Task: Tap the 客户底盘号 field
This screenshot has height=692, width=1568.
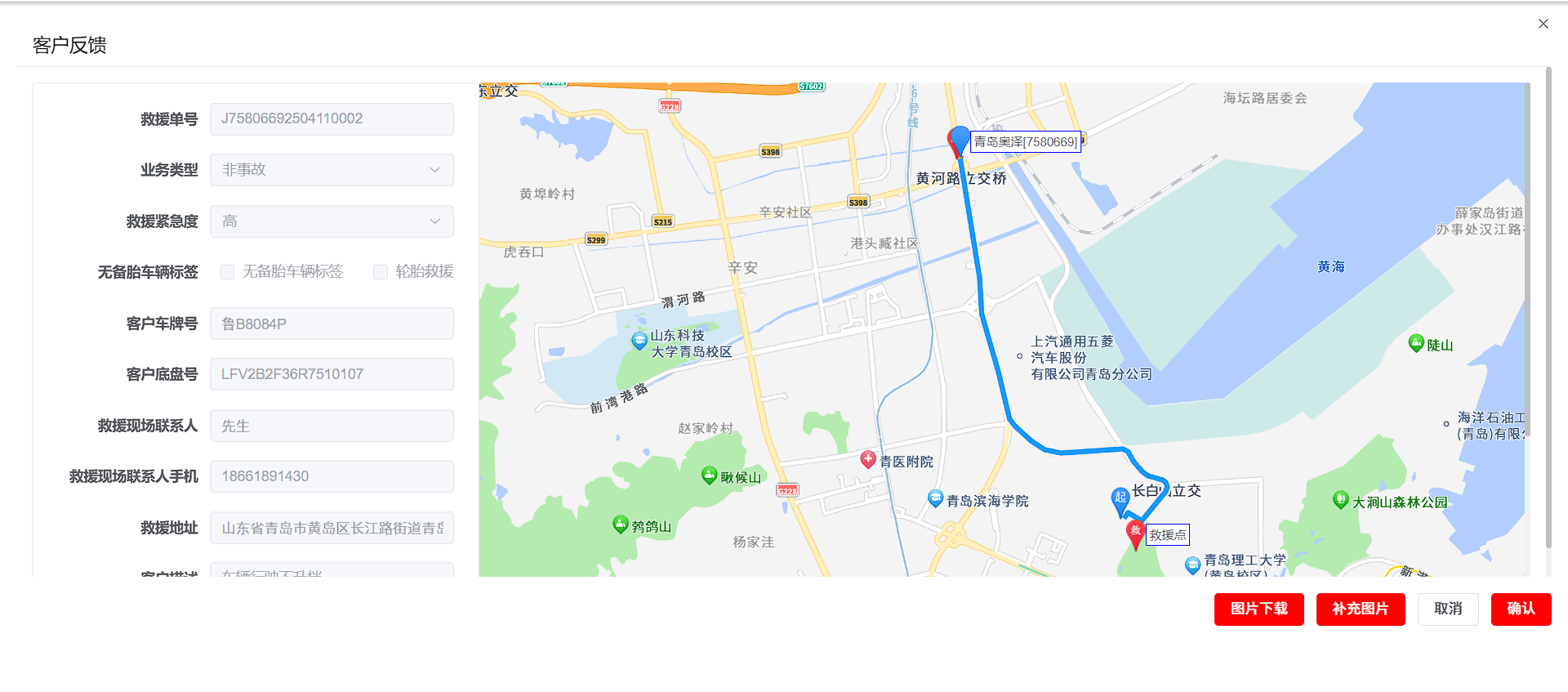Action: (332, 374)
